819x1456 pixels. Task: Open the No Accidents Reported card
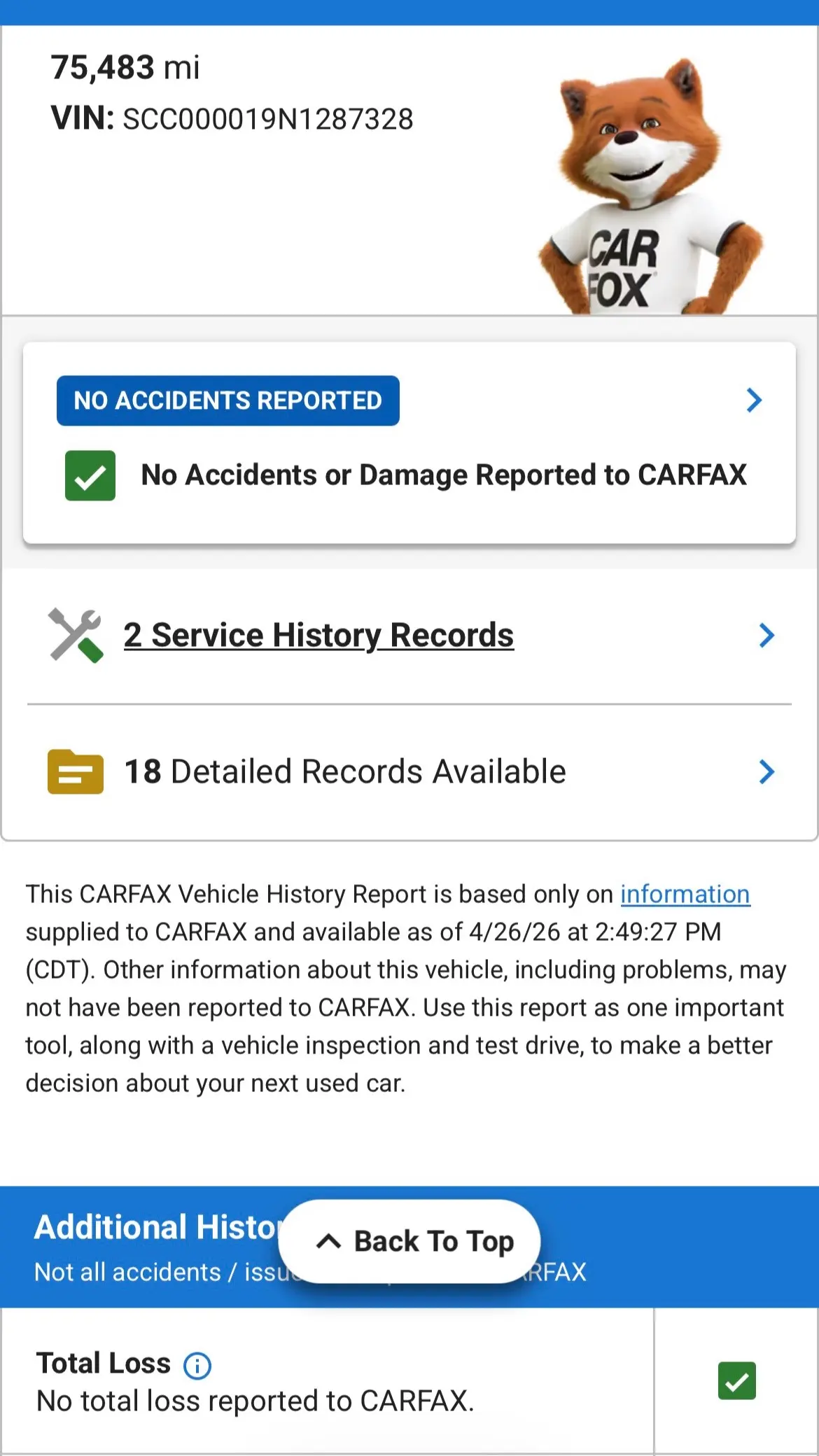409,442
